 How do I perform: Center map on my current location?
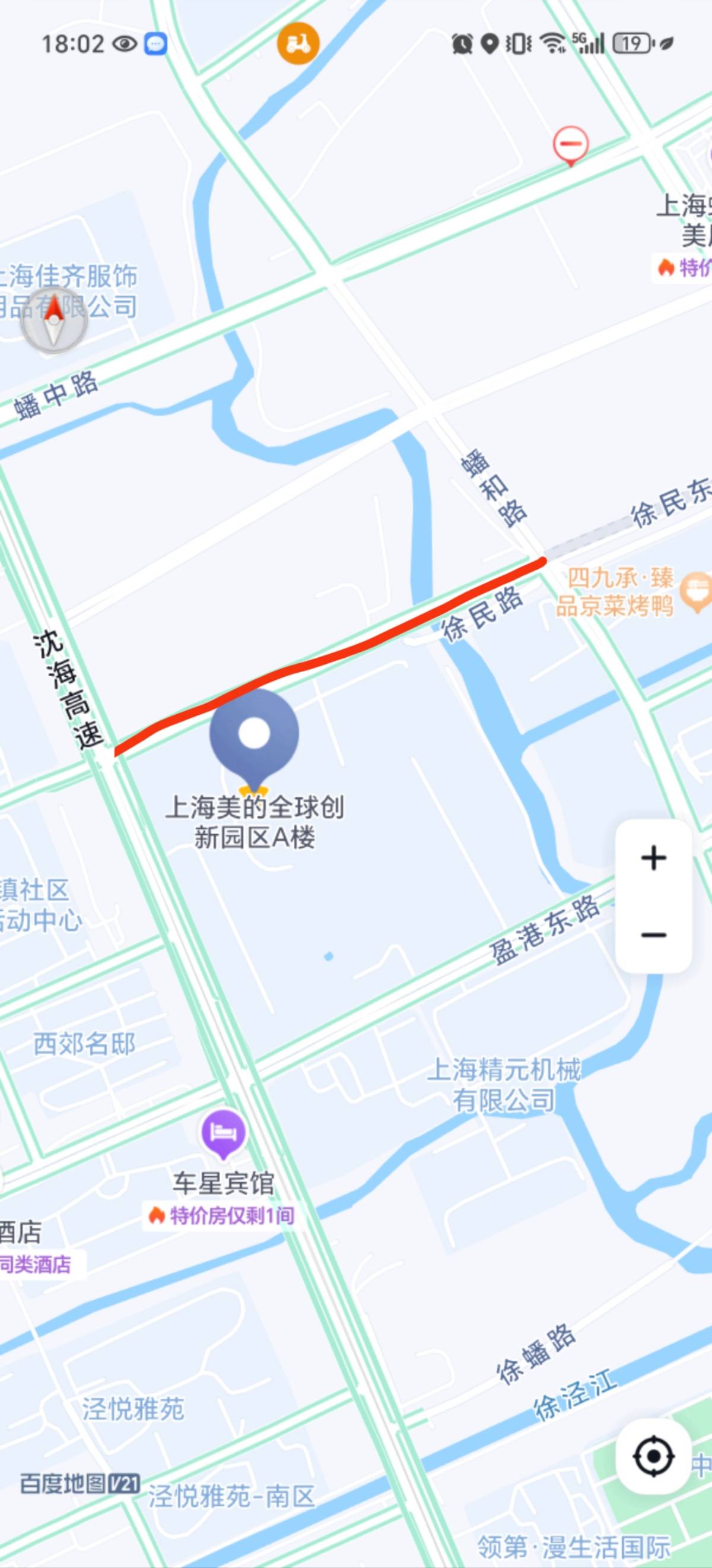654,1456
